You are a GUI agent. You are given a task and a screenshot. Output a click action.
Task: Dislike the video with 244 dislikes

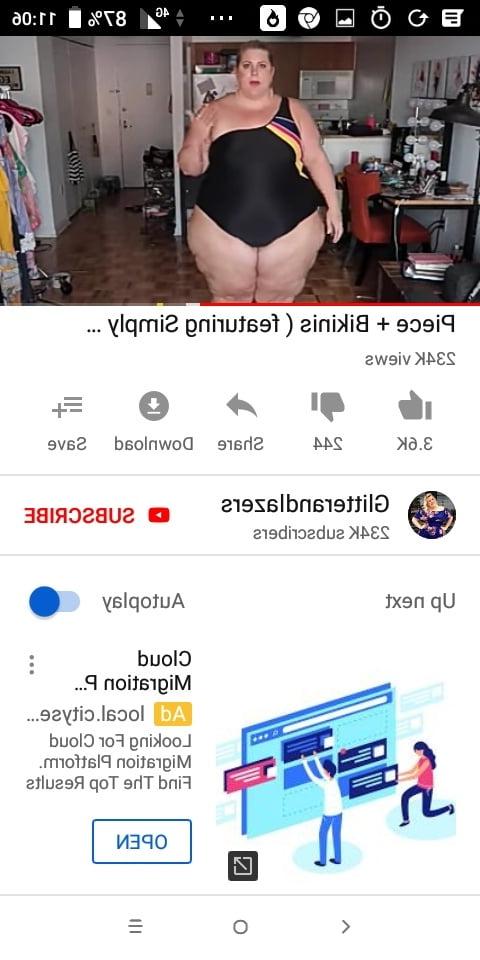tap(328, 421)
